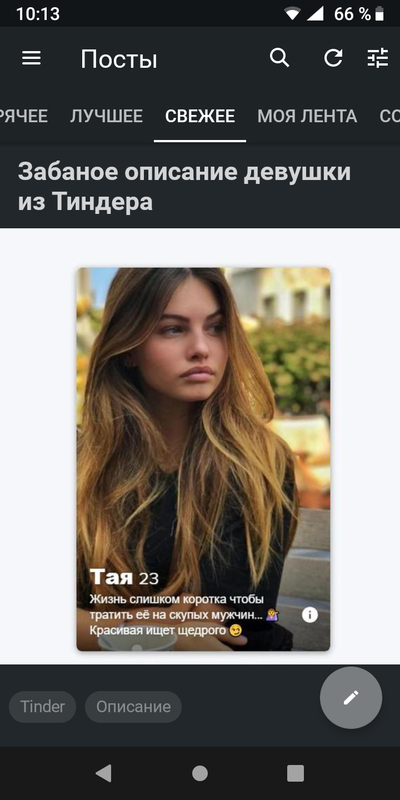
Task: Select the СВЕЖЕЕ tab
Action: 200,116
